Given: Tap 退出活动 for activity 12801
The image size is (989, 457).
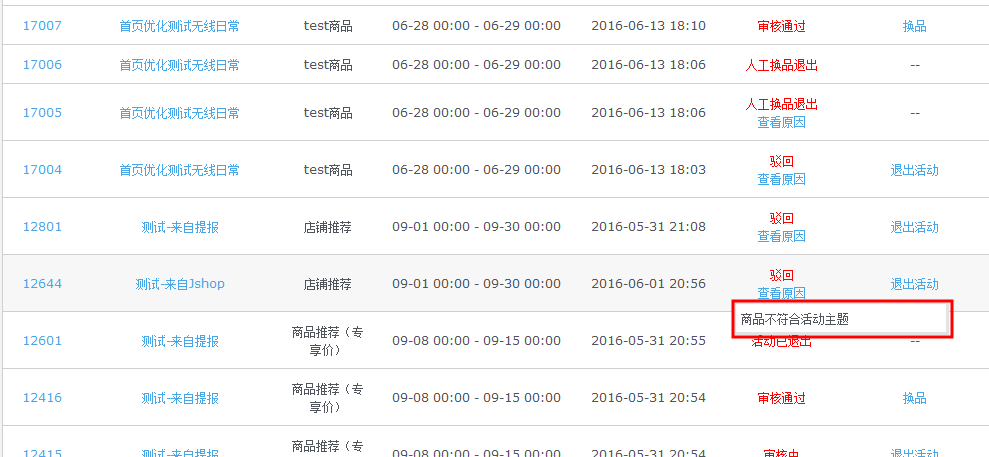Looking at the screenshot, I should click(914, 227).
